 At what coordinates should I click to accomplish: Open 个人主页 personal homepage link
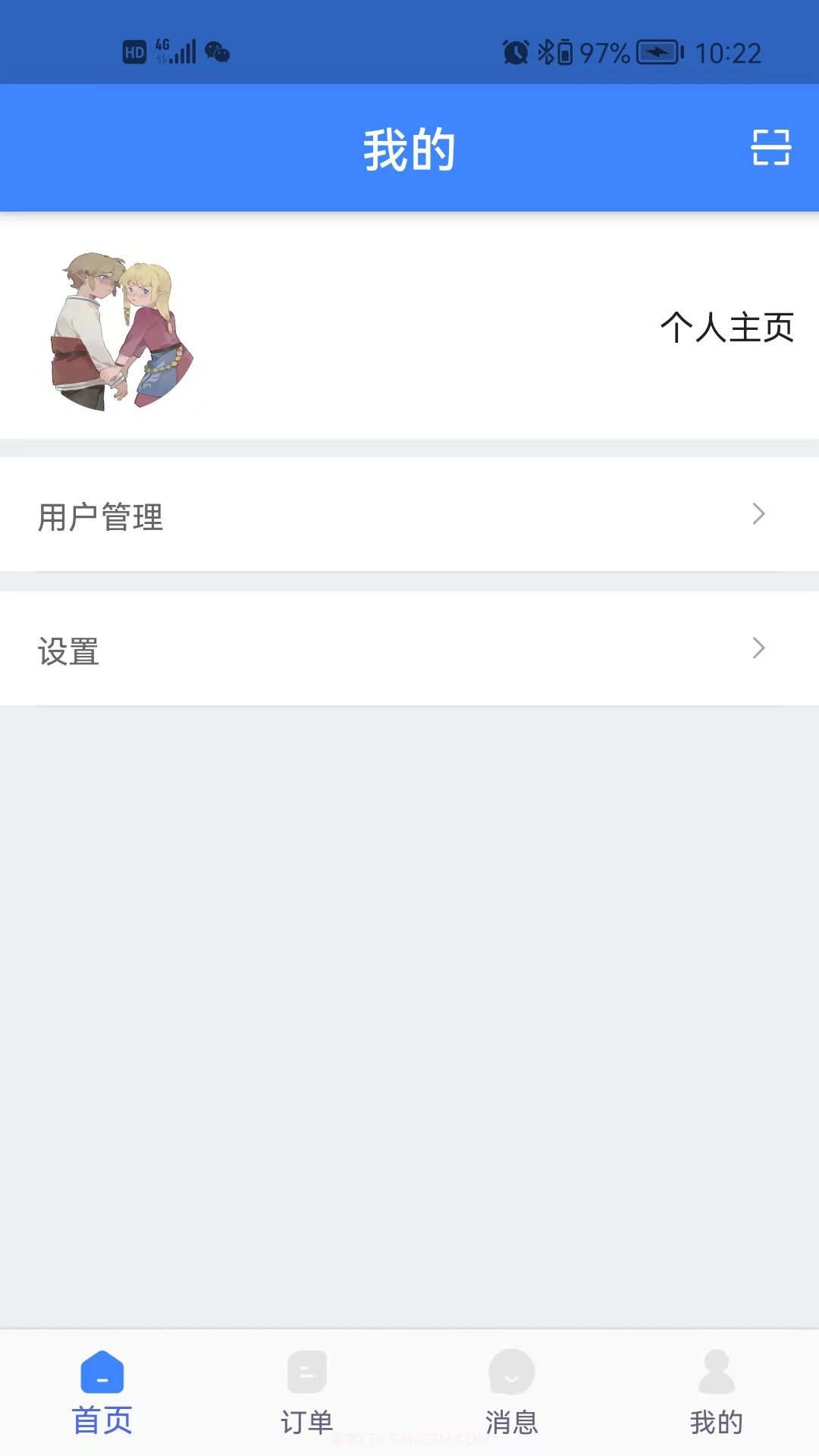(727, 328)
